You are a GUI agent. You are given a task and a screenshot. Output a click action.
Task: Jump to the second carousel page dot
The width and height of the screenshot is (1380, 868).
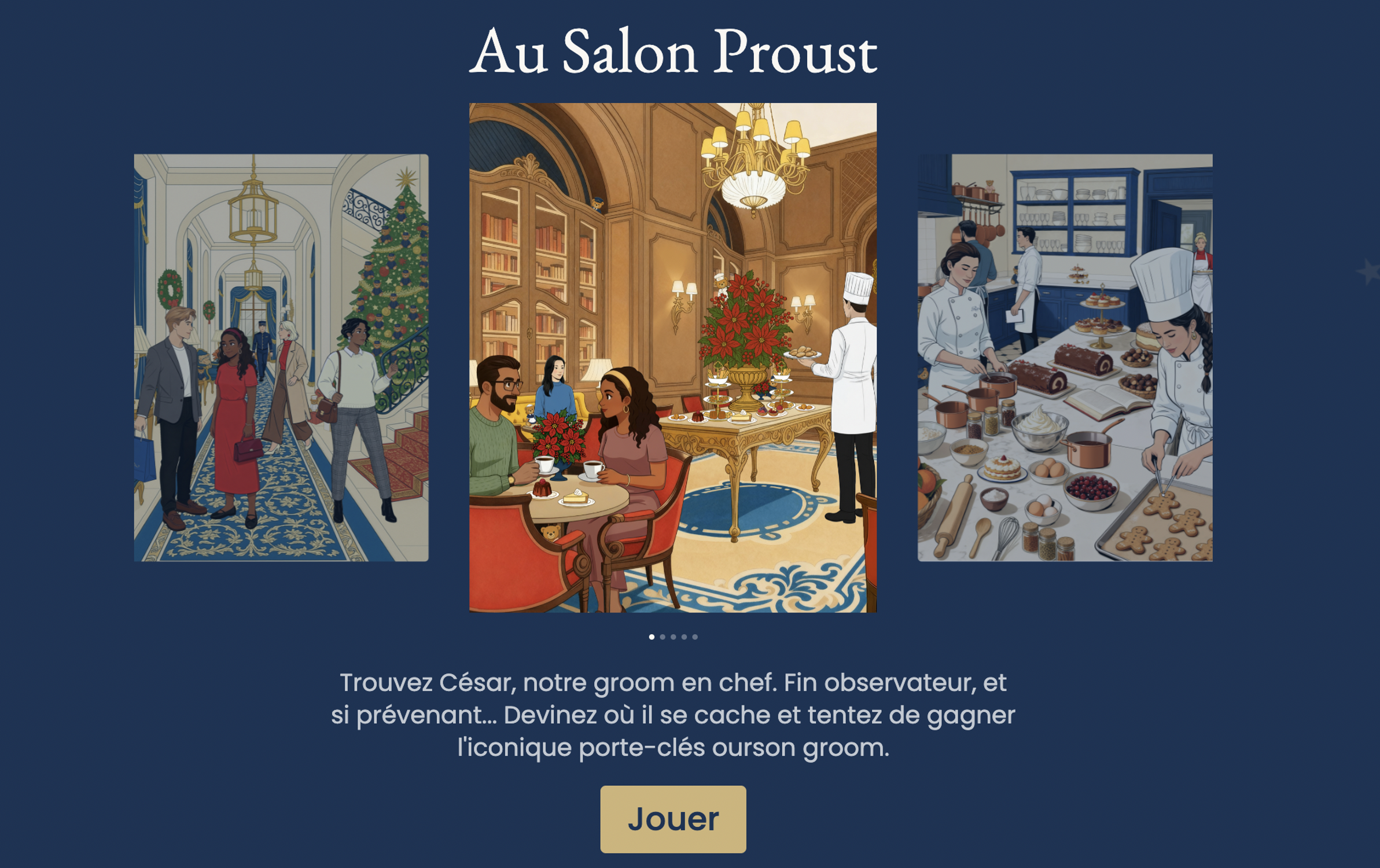(663, 637)
